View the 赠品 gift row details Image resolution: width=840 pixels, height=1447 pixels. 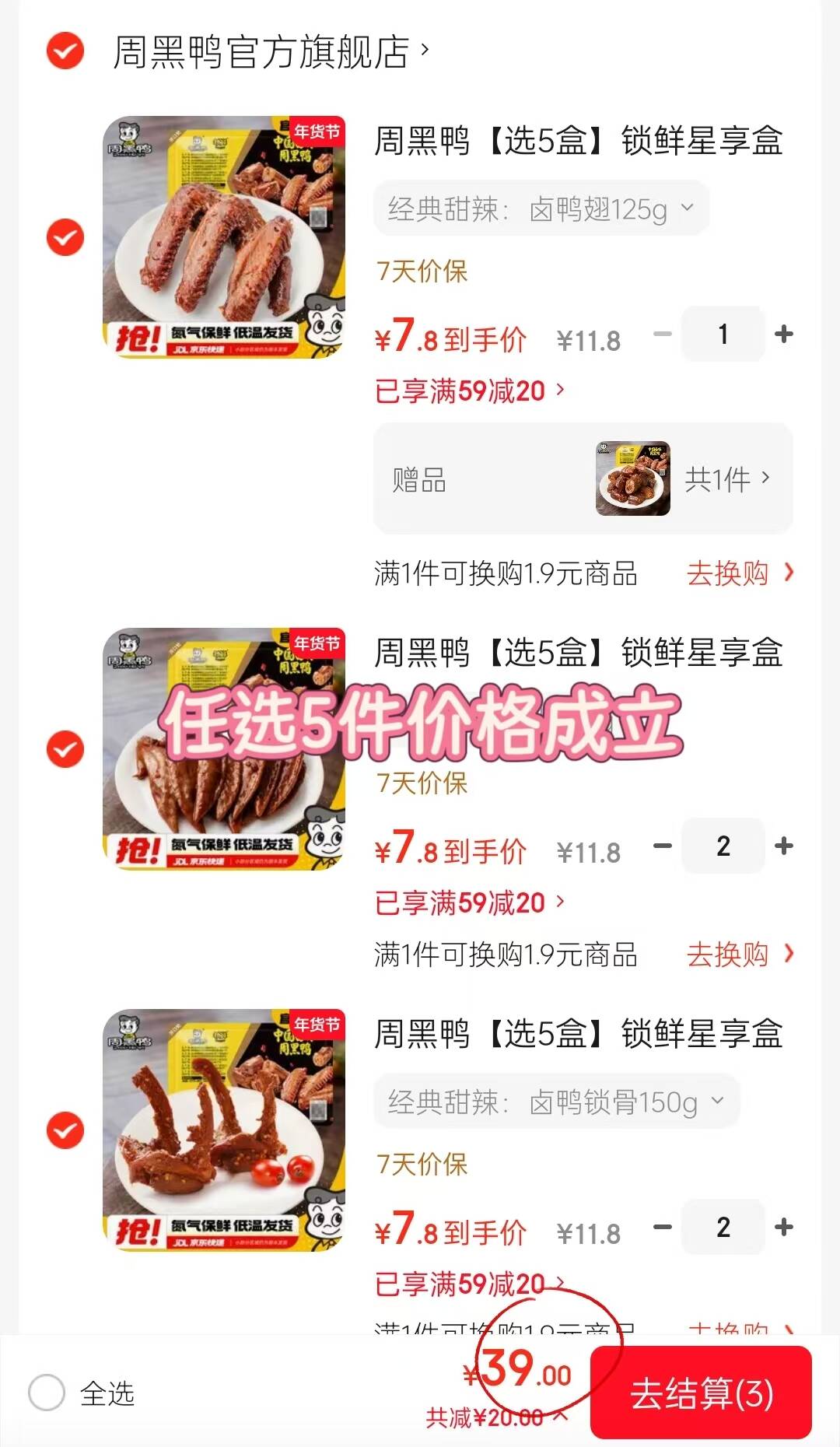point(583,479)
